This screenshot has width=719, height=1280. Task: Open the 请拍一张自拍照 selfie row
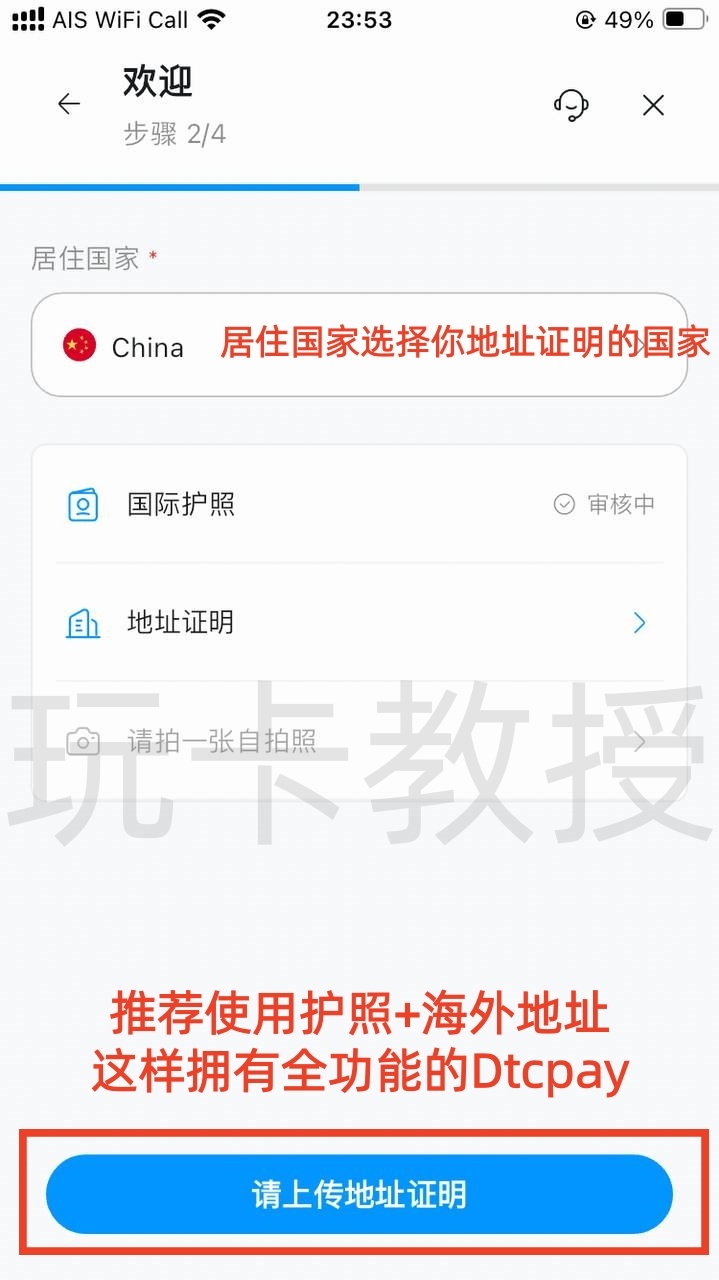point(358,741)
